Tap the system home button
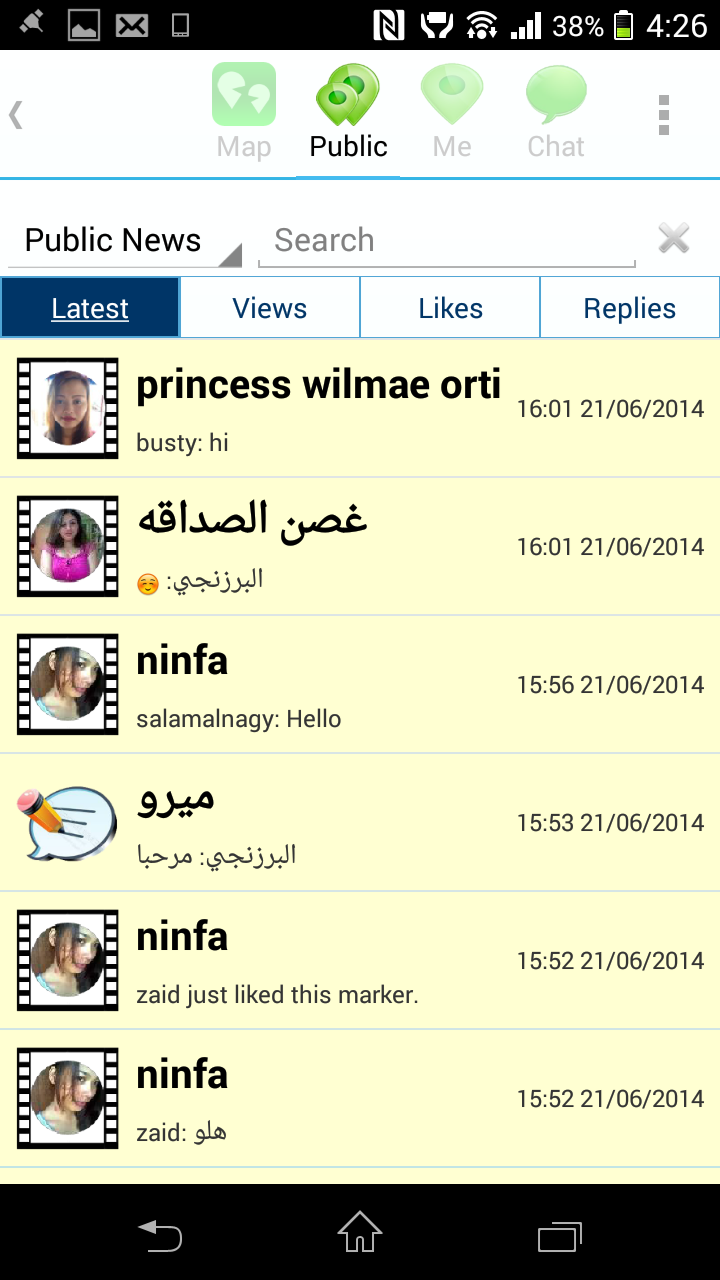Image resolution: width=720 pixels, height=1280 pixels. click(360, 1232)
